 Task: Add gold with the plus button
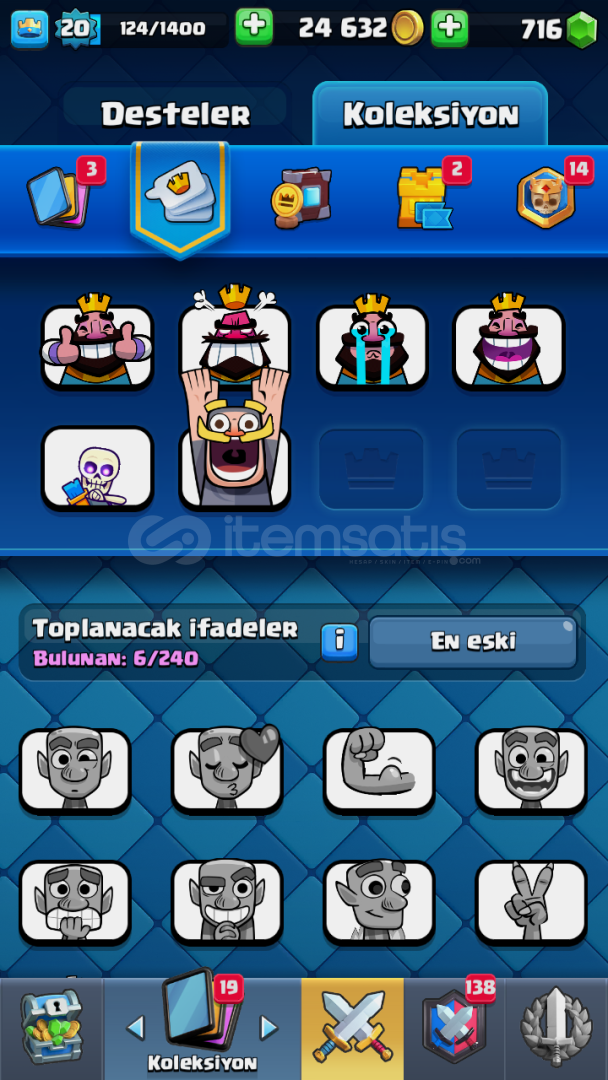tap(450, 28)
